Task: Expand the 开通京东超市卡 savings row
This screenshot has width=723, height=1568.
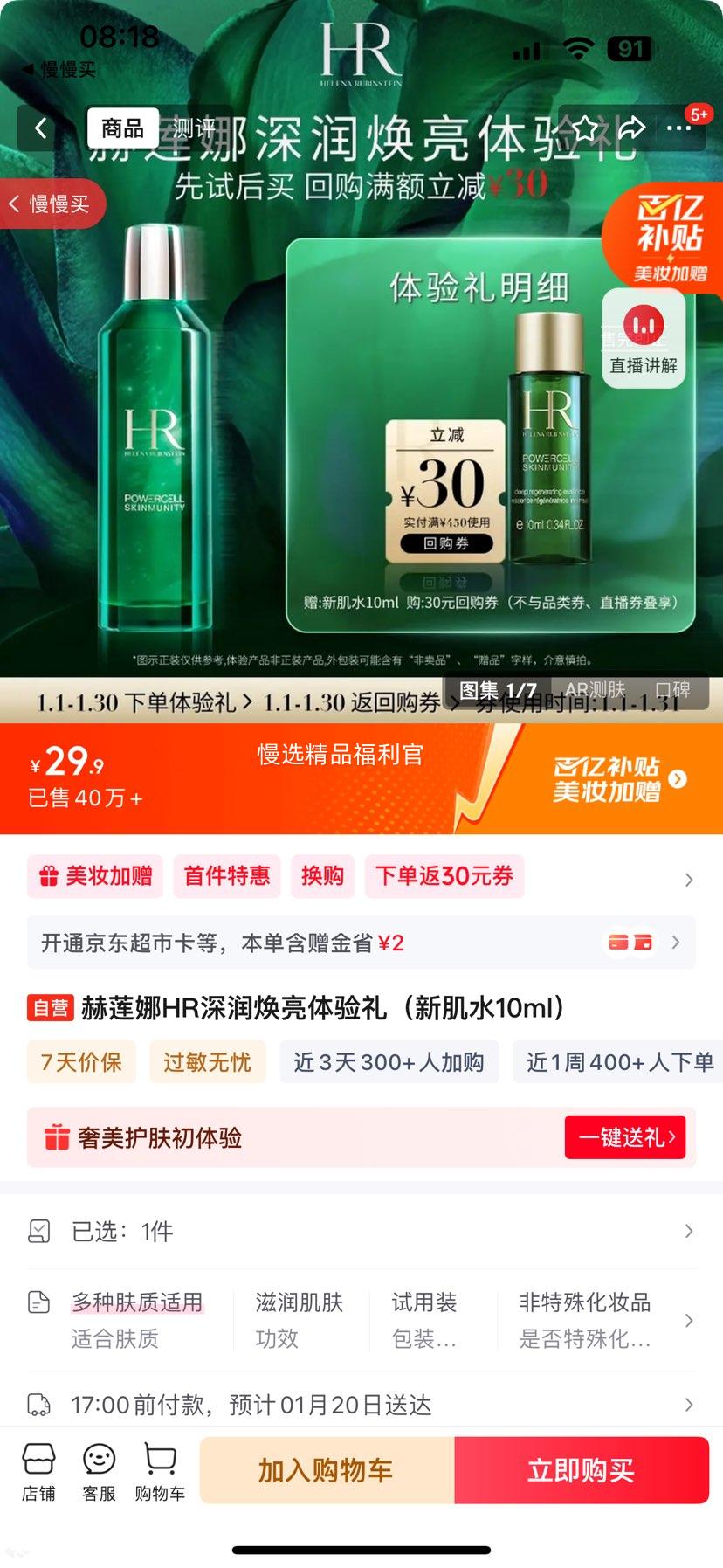Action: [361, 943]
